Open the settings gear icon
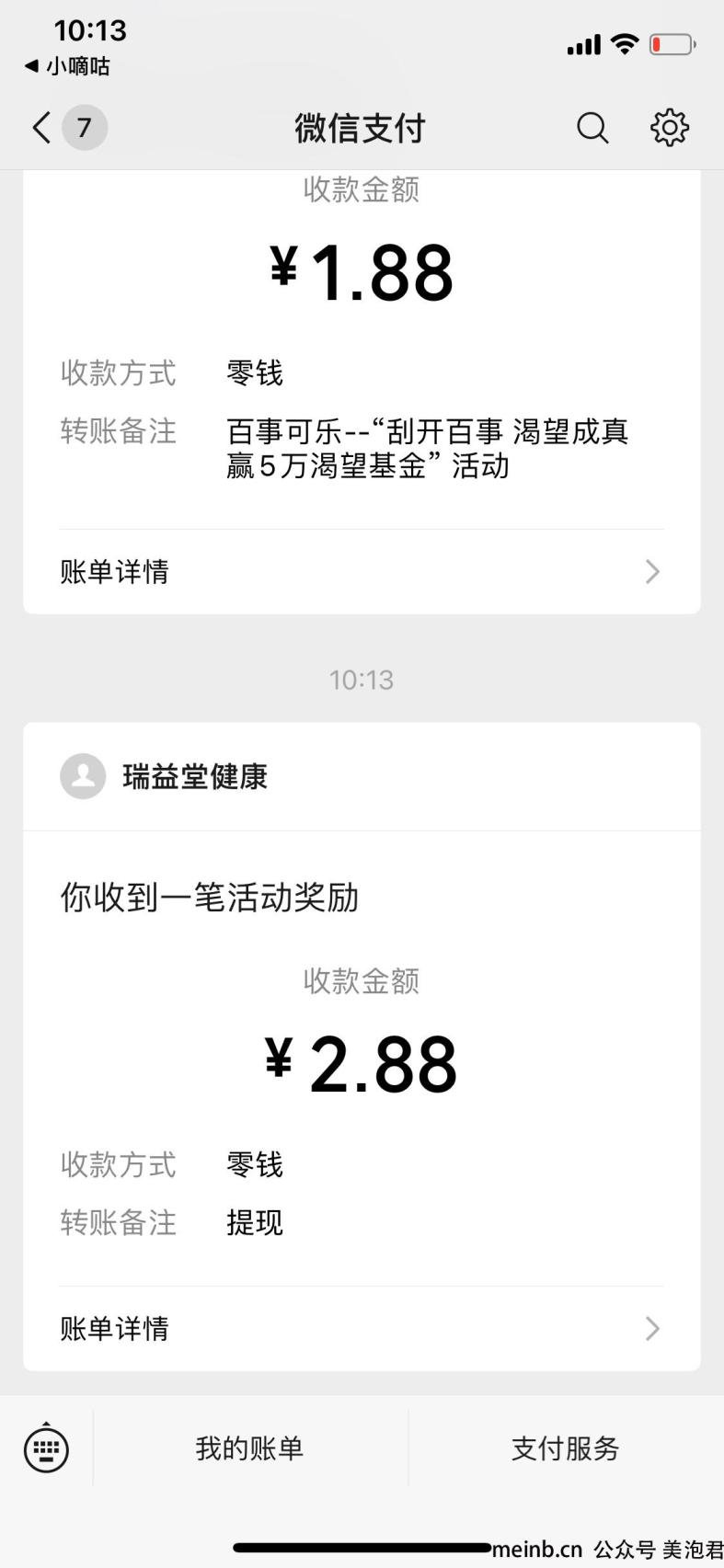724x1568 pixels. [x=670, y=128]
